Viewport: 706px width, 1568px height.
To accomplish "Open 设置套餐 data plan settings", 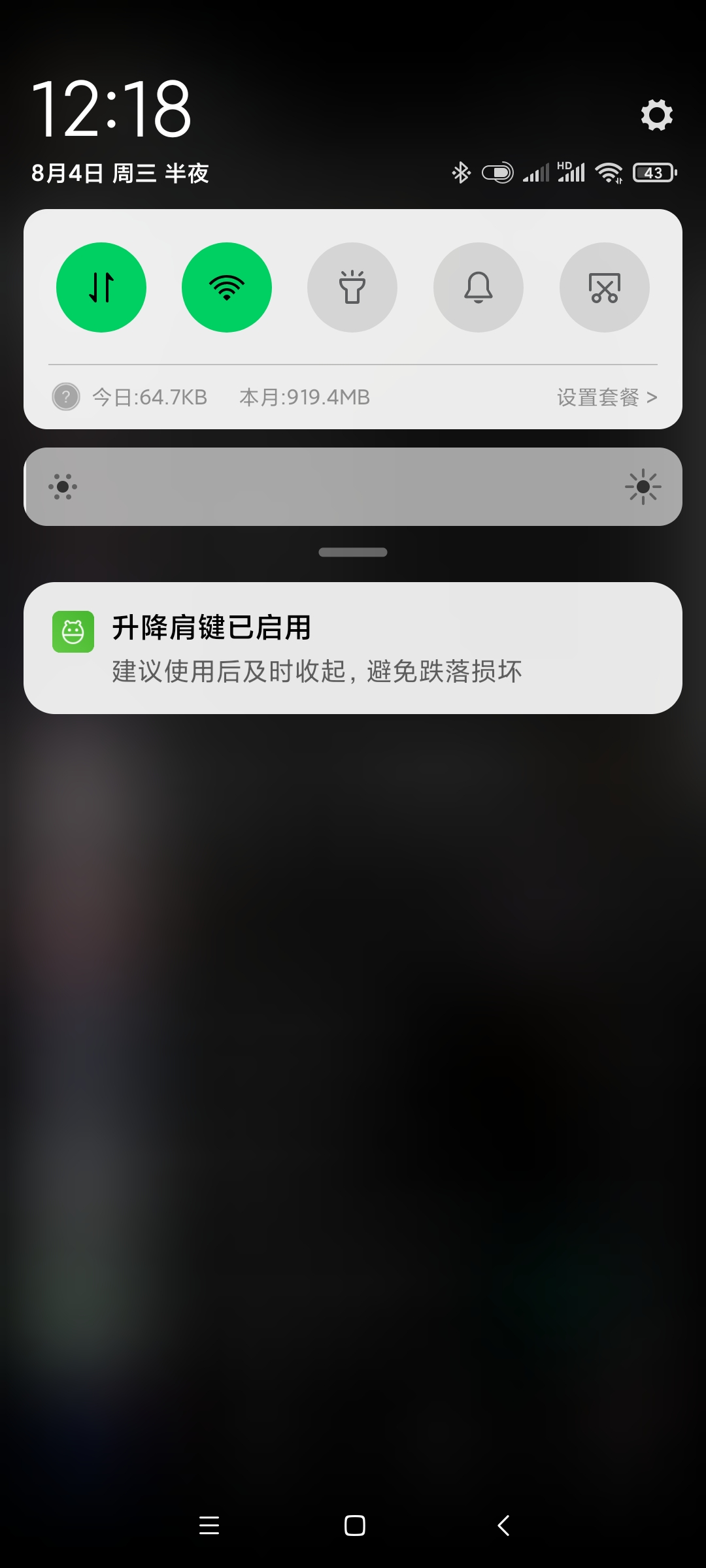I will point(607,397).
